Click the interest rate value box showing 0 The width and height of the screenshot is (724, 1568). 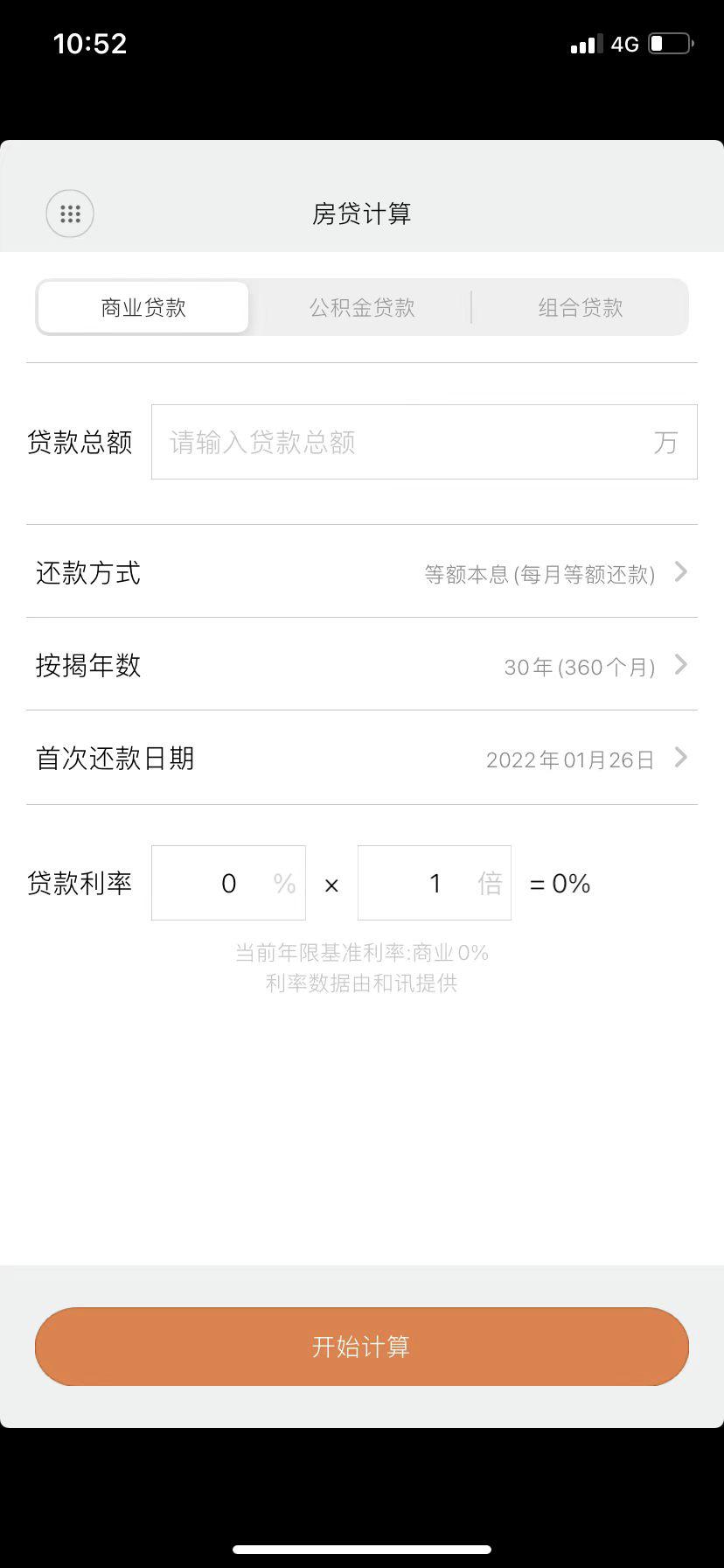(228, 883)
